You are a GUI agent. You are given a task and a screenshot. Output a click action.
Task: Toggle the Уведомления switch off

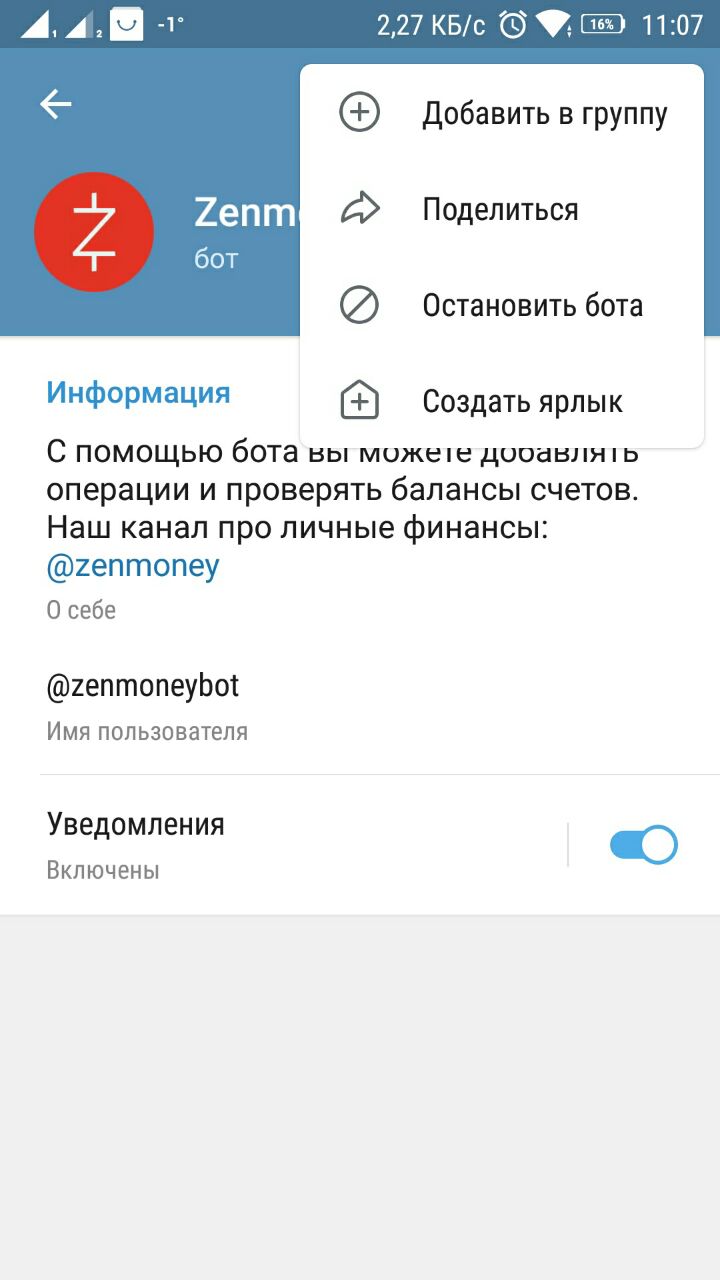click(644, 845)
